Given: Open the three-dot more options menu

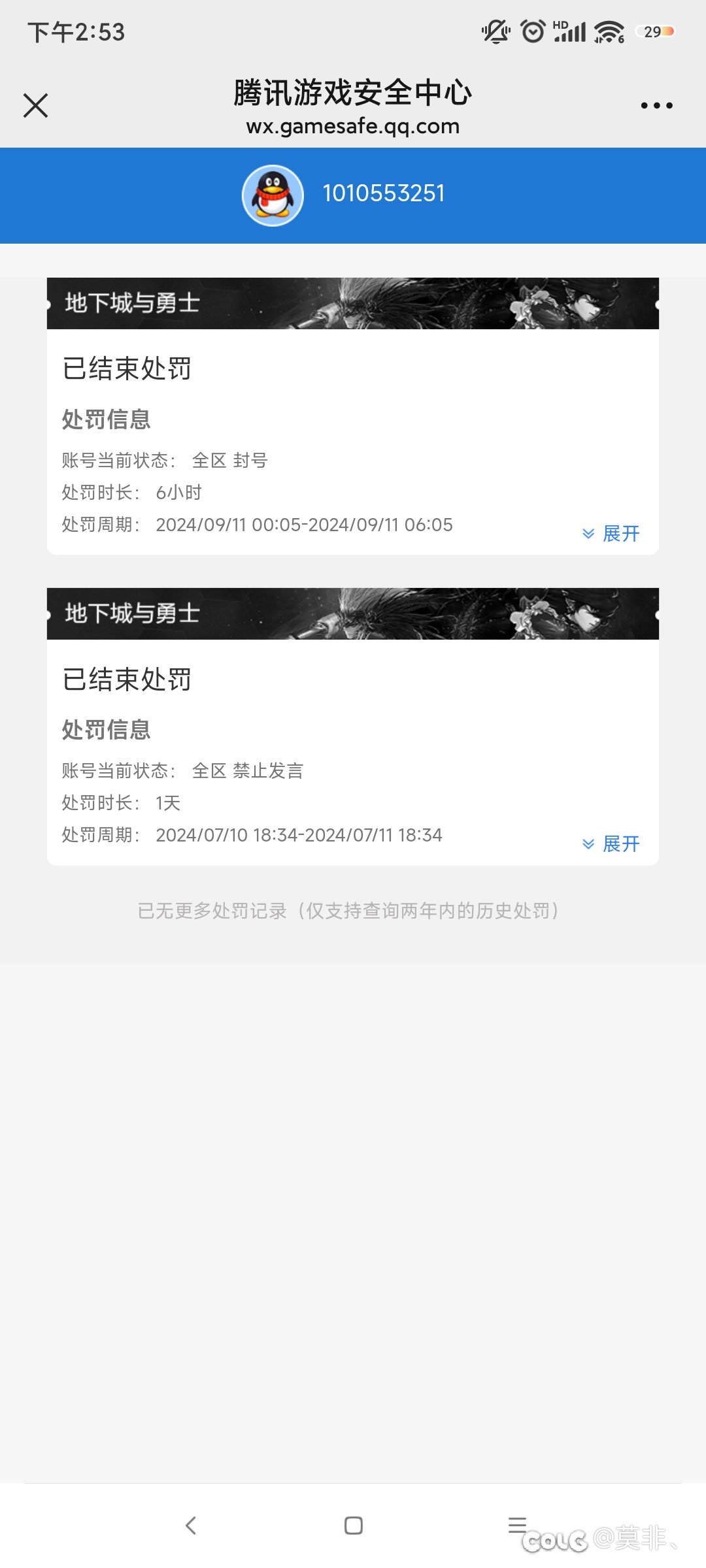Looking at the screenshot, I should coord(656,105).
